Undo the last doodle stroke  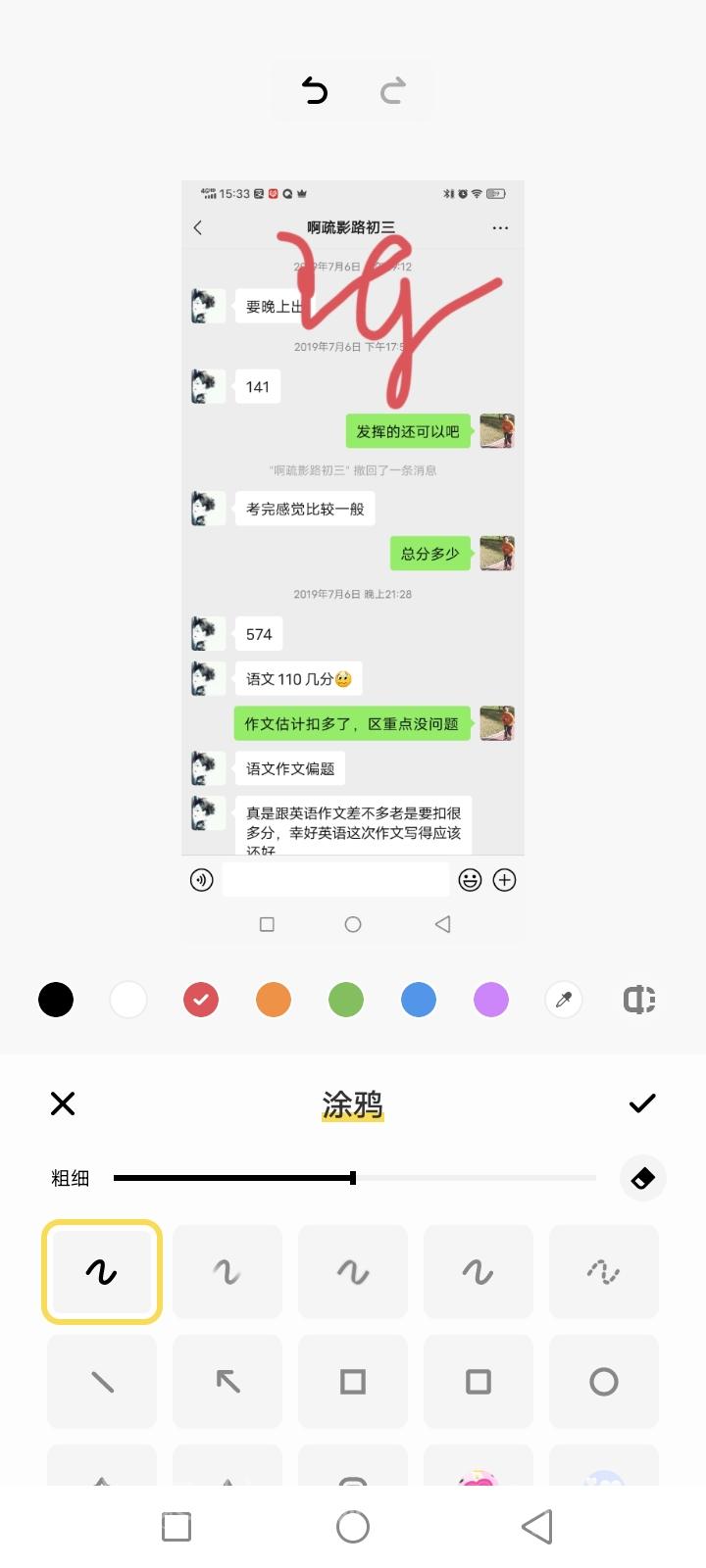pyautogui.click(x=314, y=91)
